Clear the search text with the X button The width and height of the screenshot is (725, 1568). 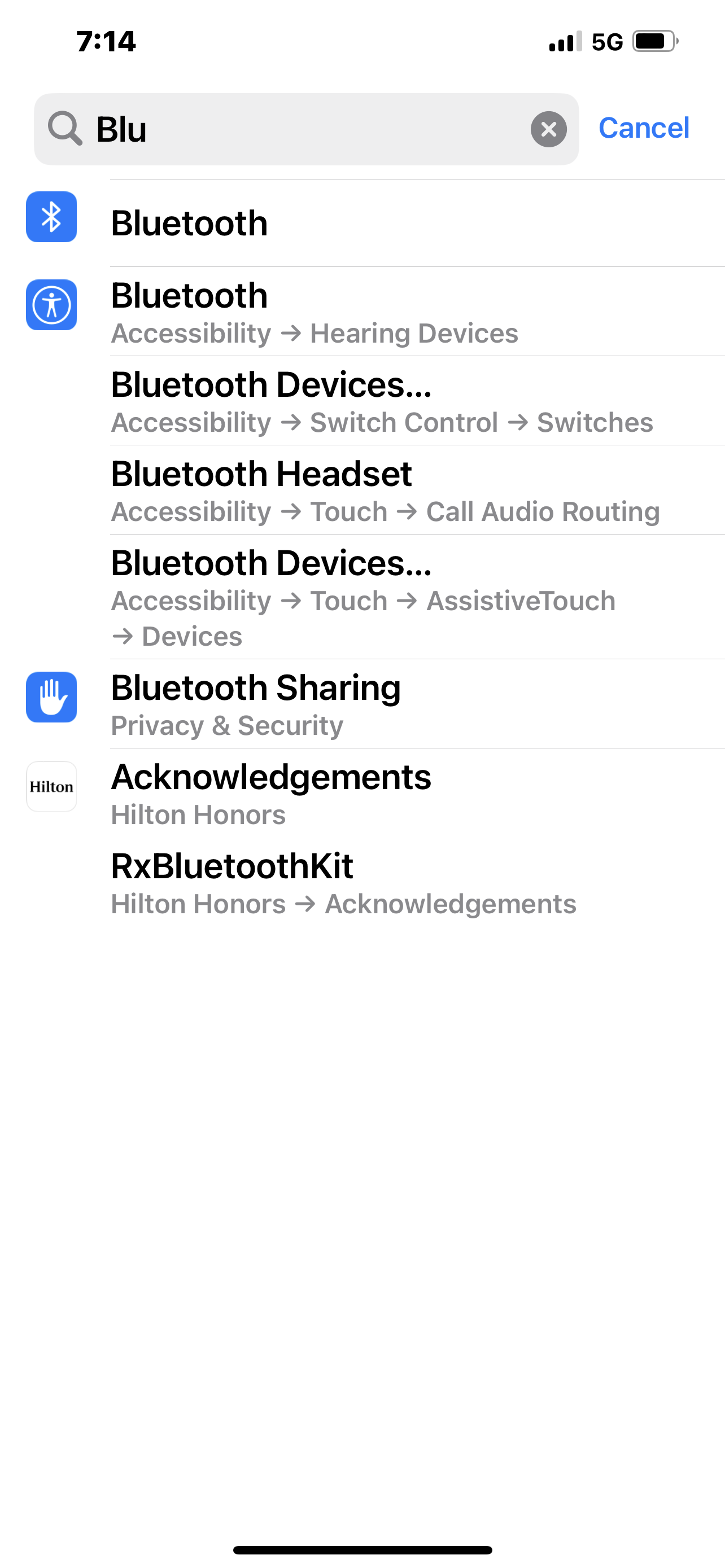(548, 129)
